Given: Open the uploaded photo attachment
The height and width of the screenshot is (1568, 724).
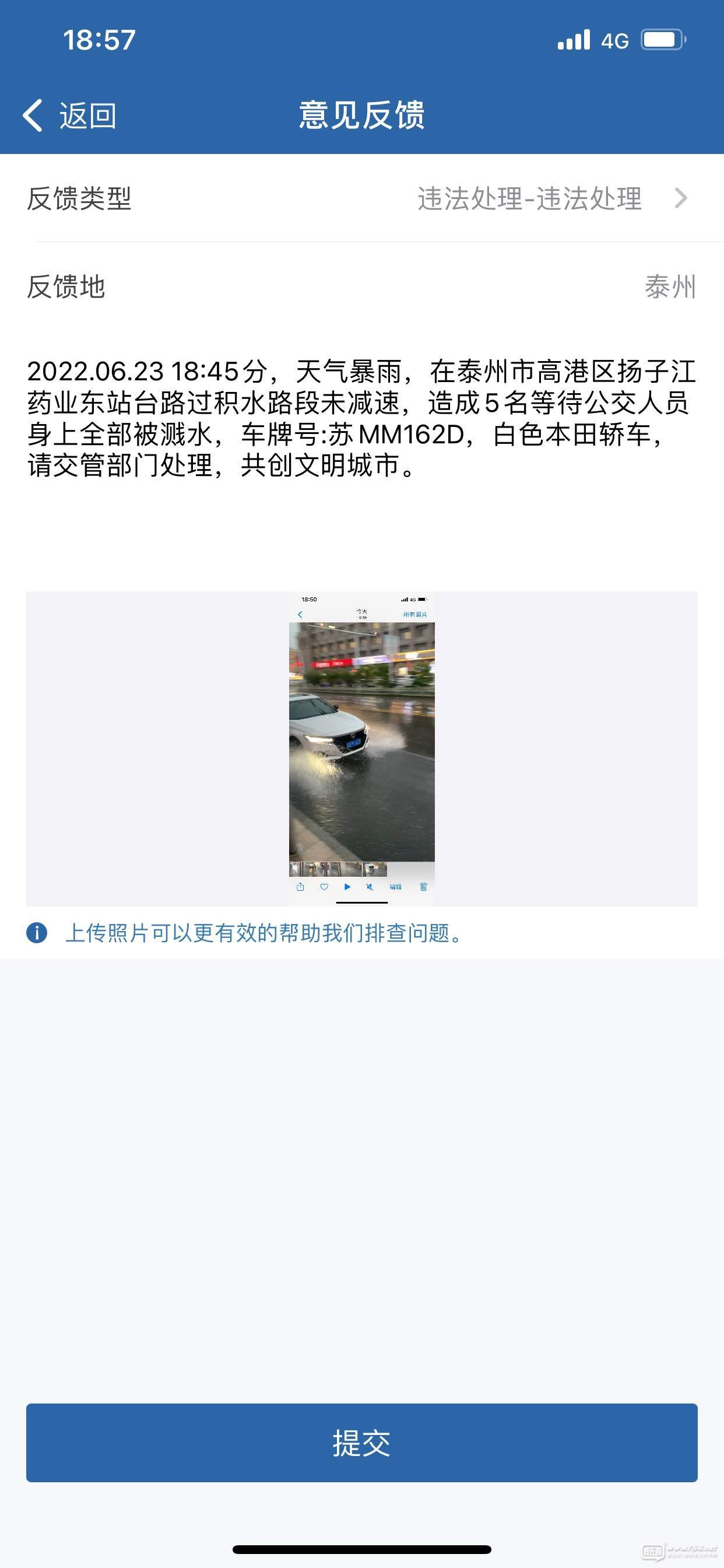Looking at the screenshot, I should pyautogui.click(x=361, y=748).
